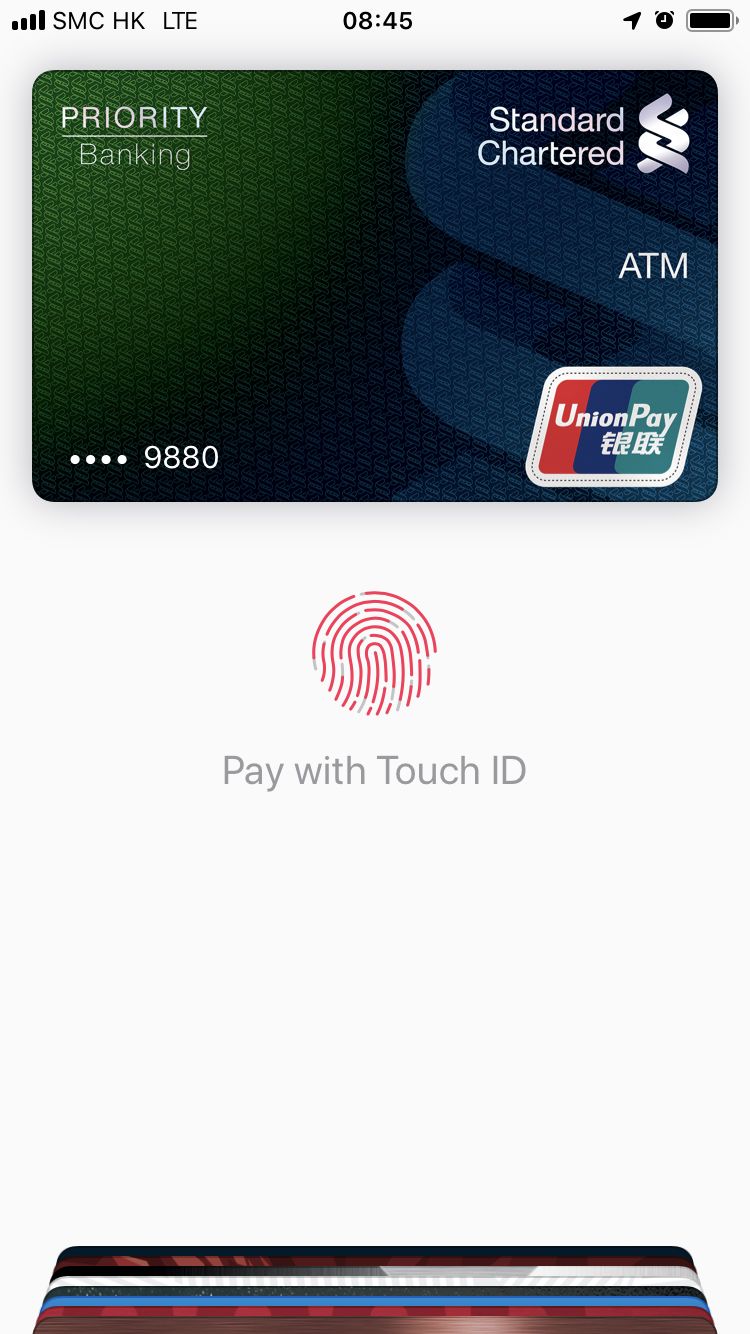This screenshot has width=750, height=1334.
Task: Tap the location arrow status icon
Action: [x=631, y=19]
